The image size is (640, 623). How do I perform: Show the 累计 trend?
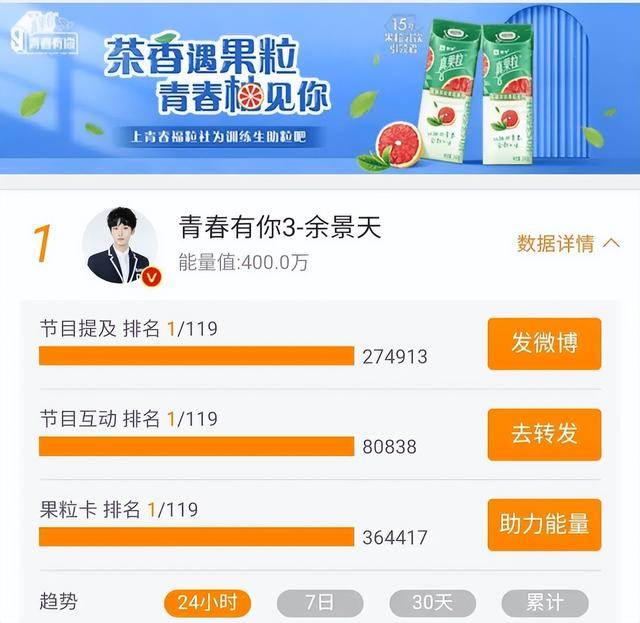coord(545,603)
